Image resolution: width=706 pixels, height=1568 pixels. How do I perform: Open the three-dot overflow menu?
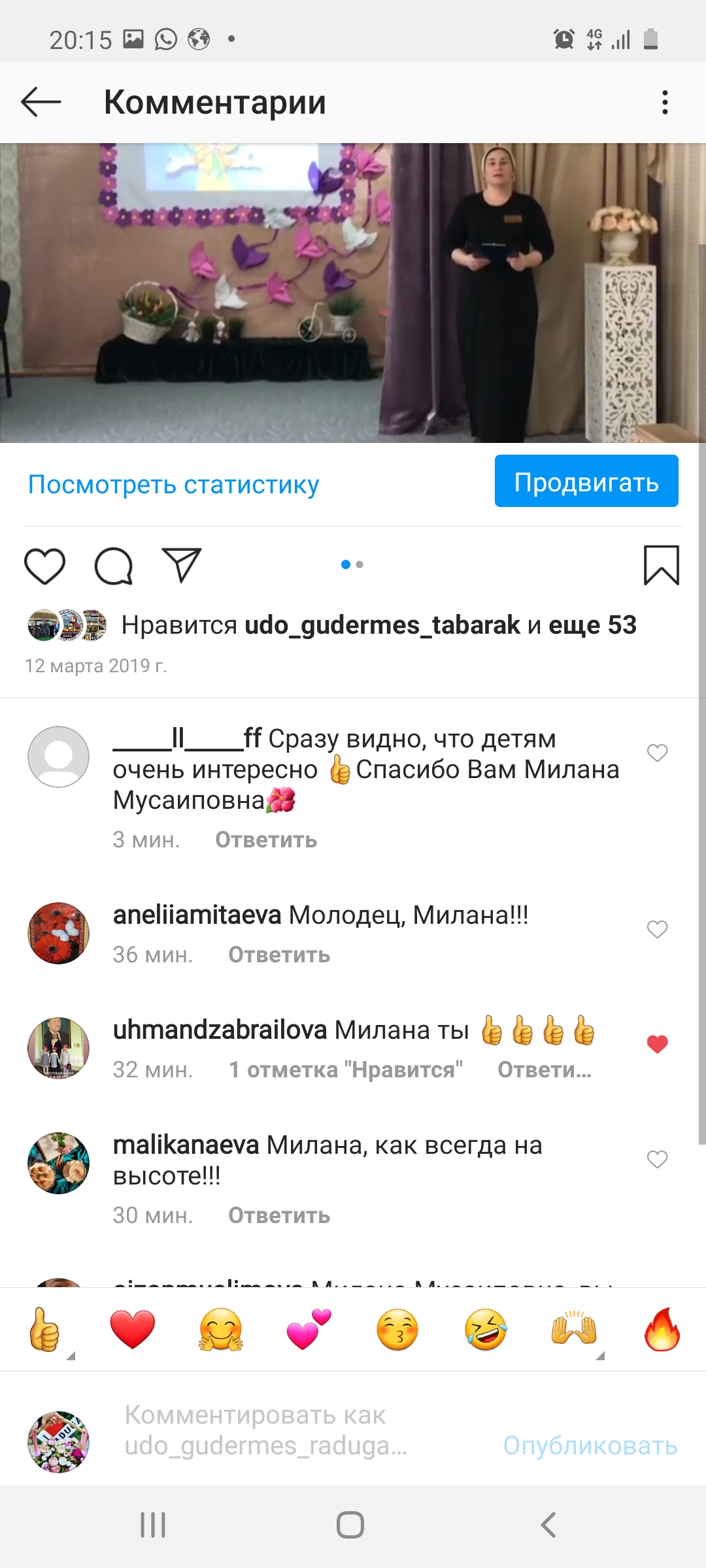point(665,103)
